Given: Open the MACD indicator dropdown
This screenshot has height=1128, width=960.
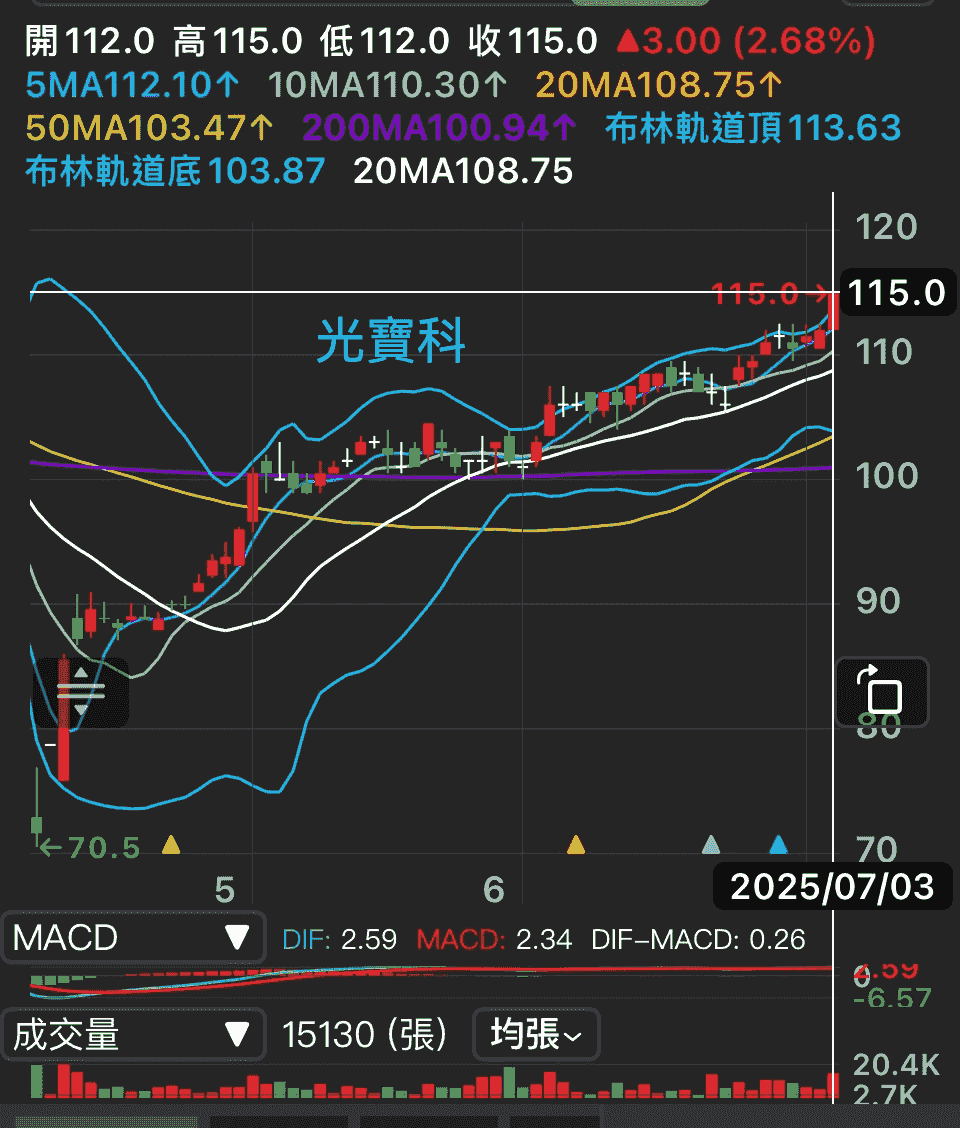Looking at the screenshot, I should click(132, 939).
